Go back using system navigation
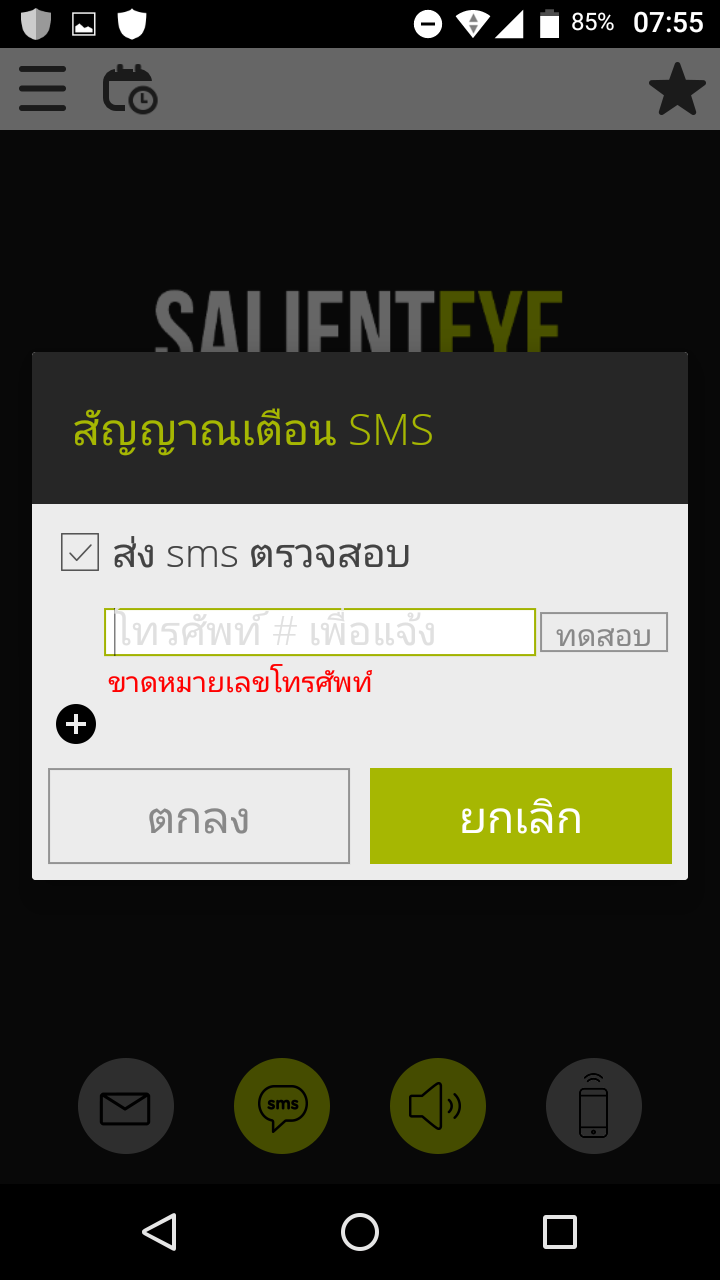720x1280 pixels. [x=159, y=1232]
